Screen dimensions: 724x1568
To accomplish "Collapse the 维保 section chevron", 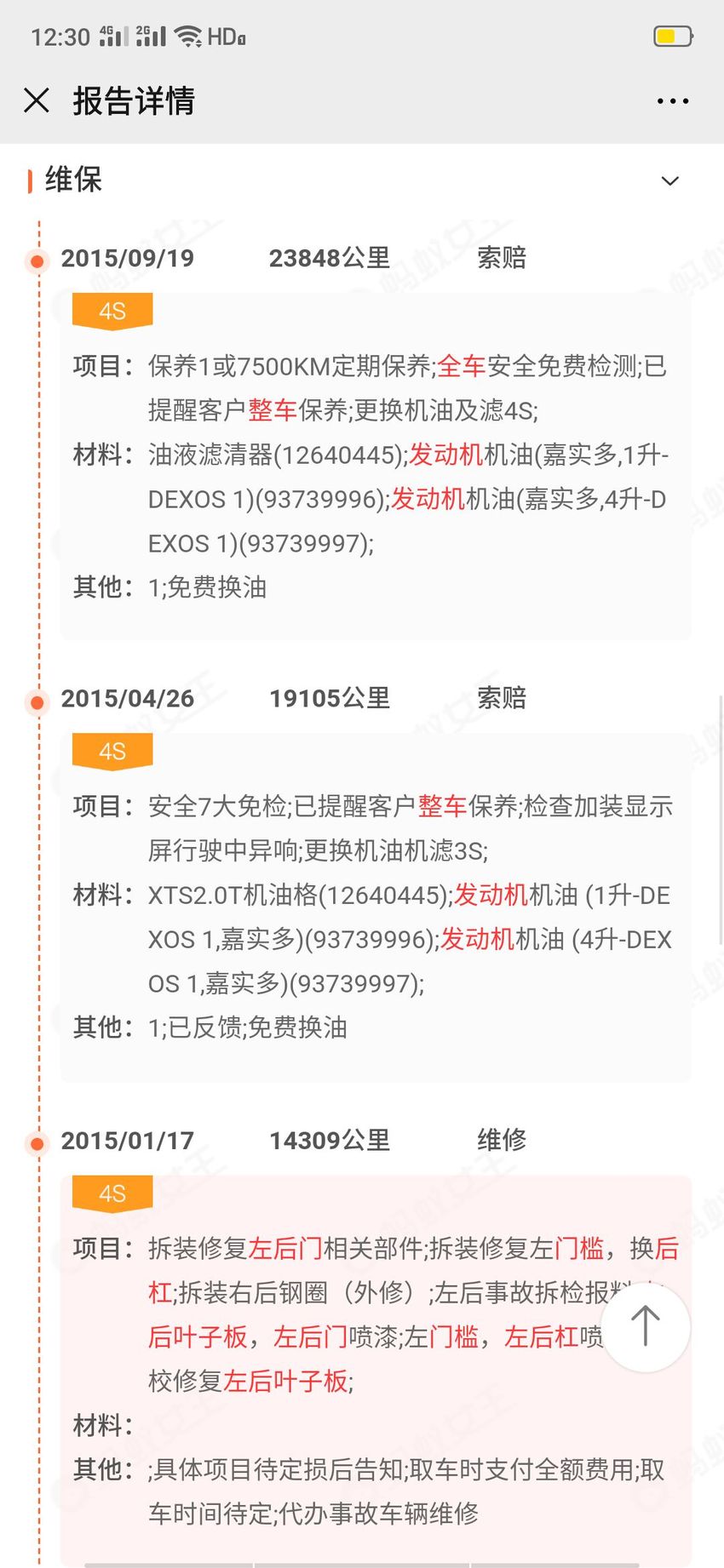I will click(x=670, y=180).
